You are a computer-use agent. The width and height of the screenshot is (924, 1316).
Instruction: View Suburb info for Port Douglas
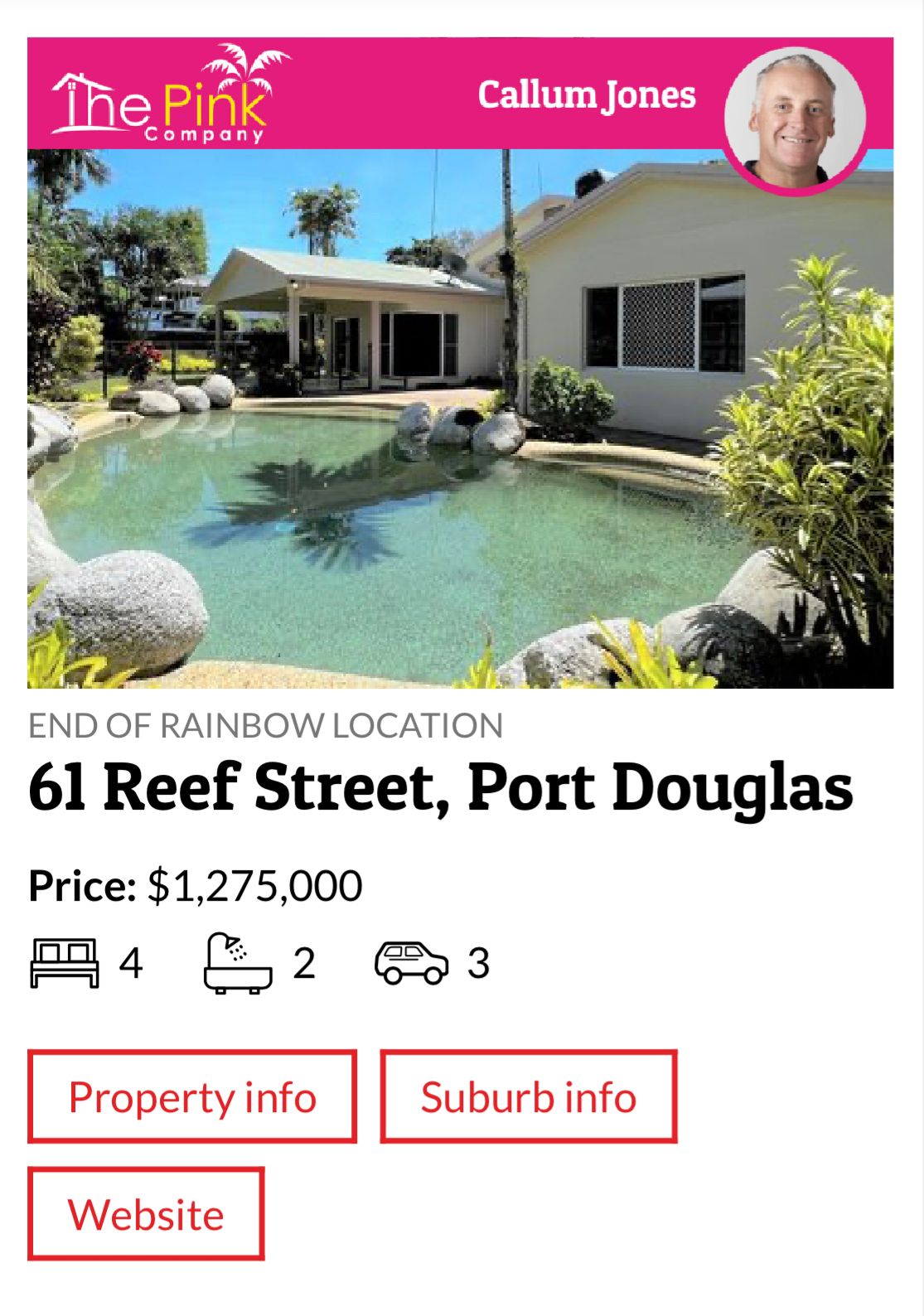[528, 1097]
